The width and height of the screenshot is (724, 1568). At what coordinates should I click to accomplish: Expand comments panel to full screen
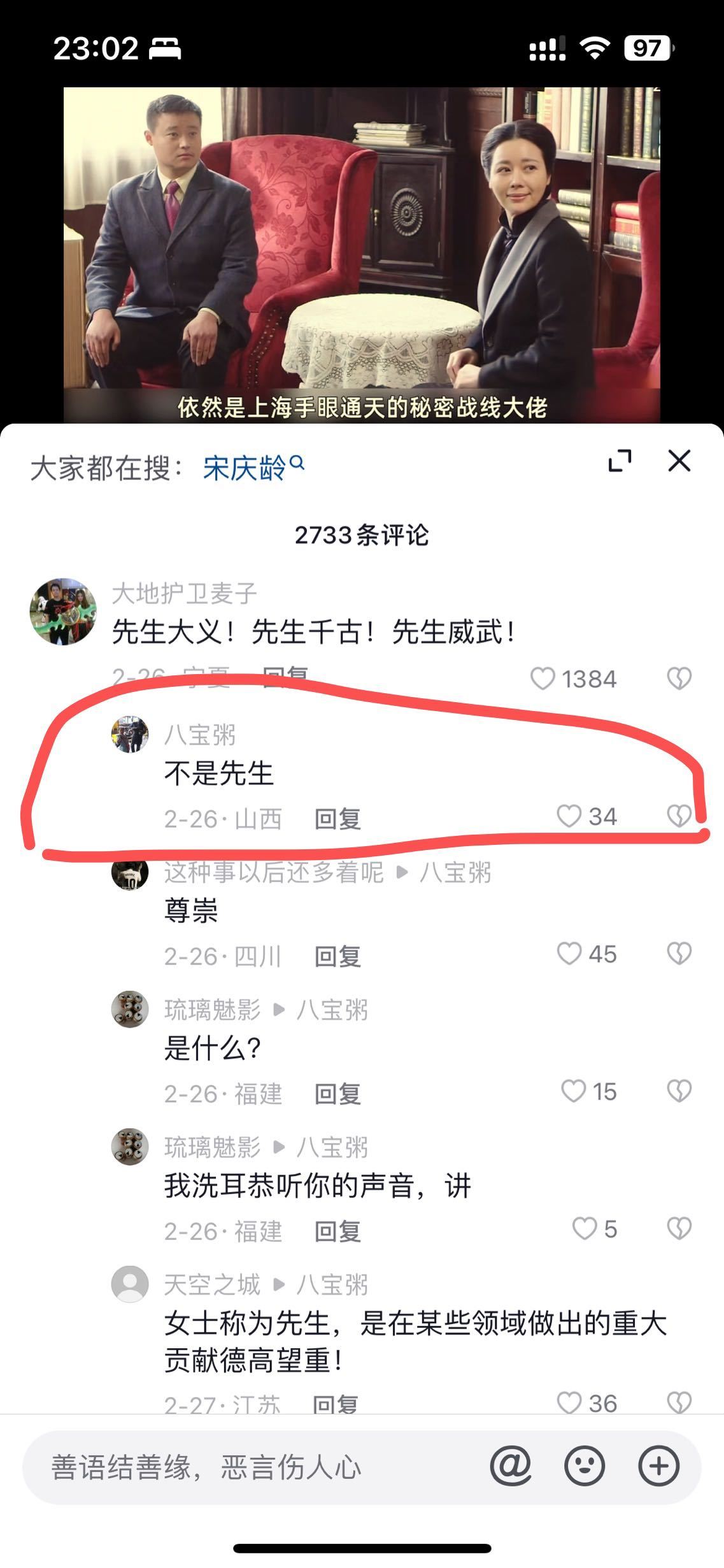point(620,461)
